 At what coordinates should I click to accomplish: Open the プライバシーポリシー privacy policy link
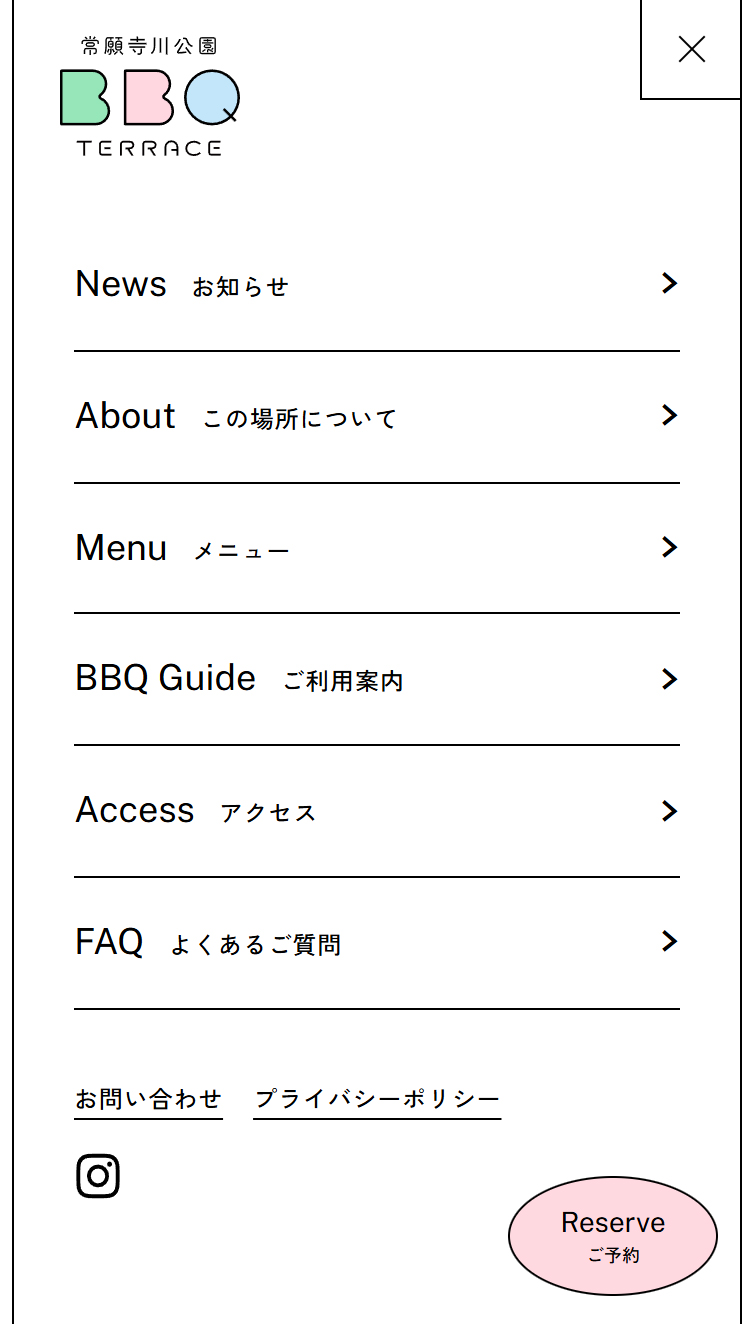click(x=377, y=1097)
